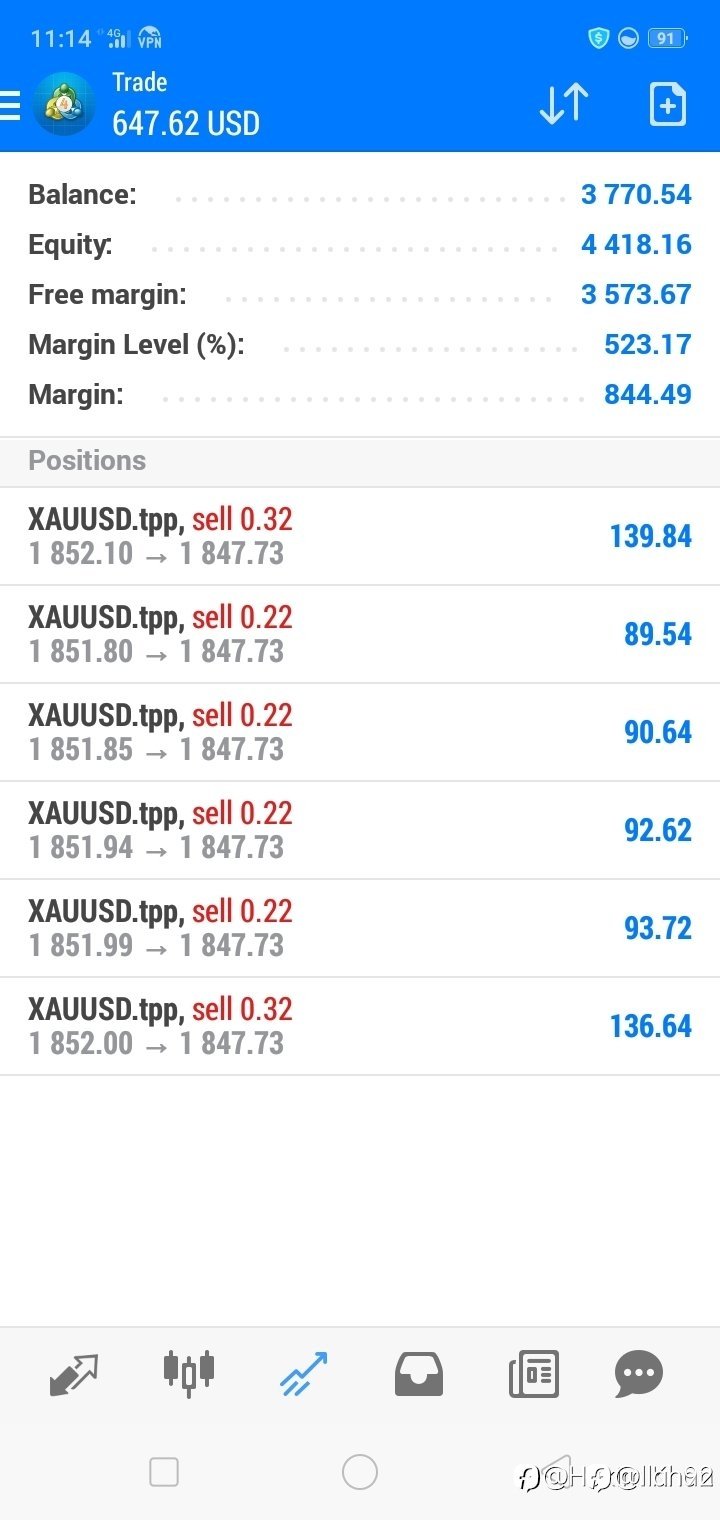The height and width of the screenshot is (1520, 720).
Task: Open the News tab
Action: click(534, 1374)
